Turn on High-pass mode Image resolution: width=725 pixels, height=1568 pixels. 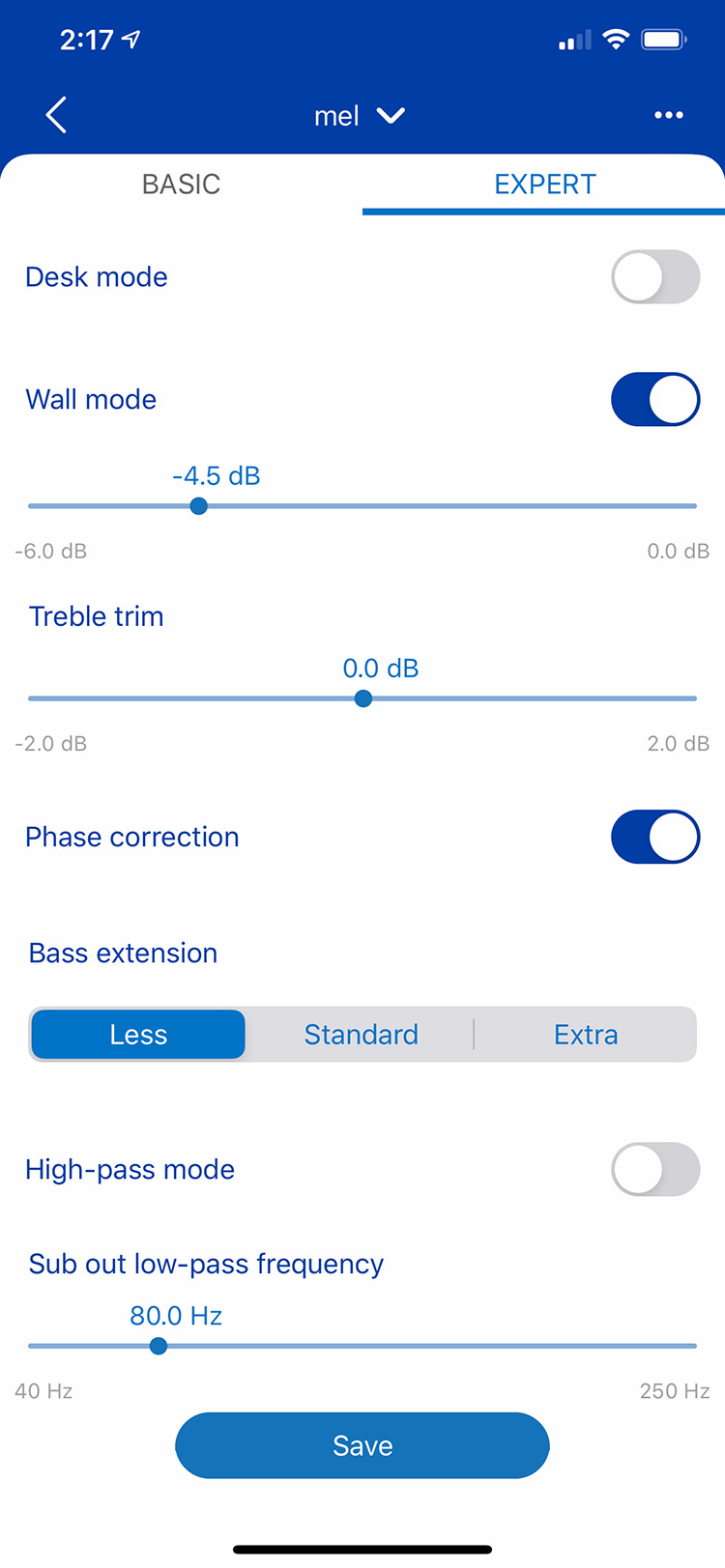(x=655, y=1169)
